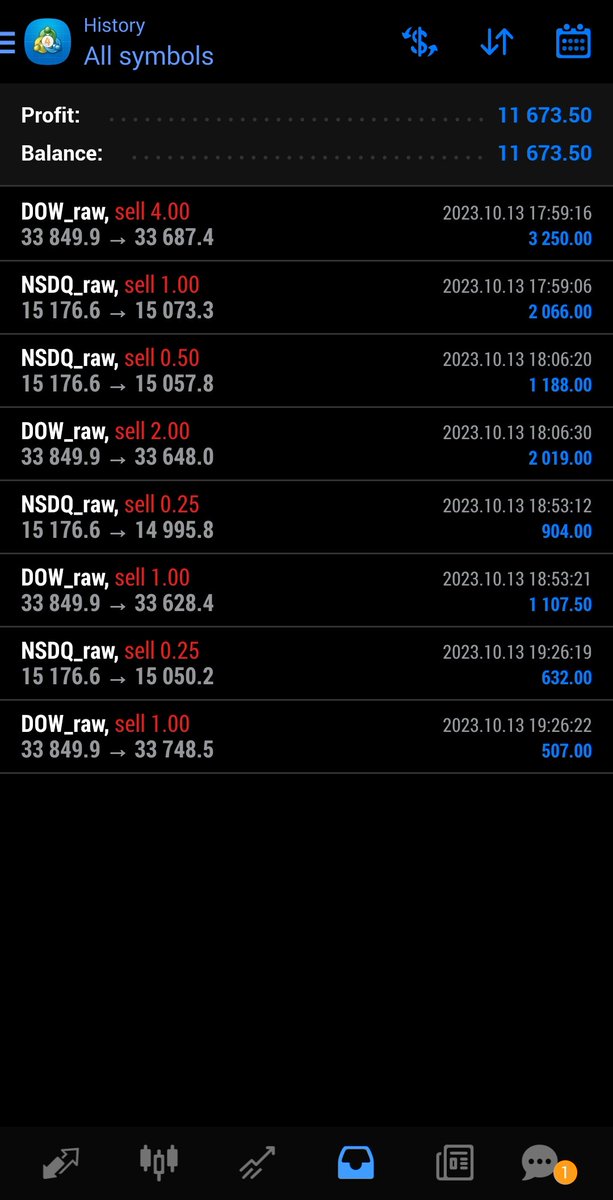
Task: Change the history sort order
Action: pos(497,42)
